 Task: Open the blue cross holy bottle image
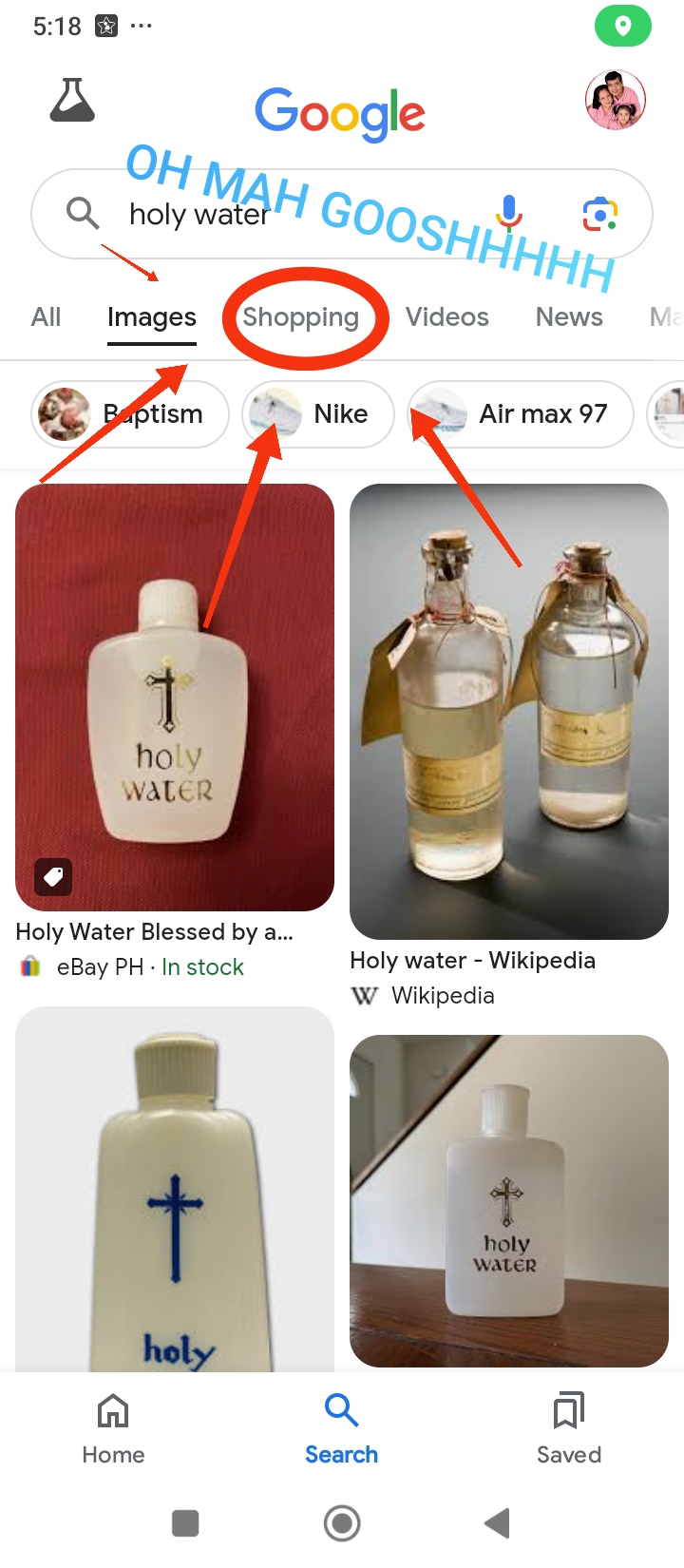[x=175, y=1188]
